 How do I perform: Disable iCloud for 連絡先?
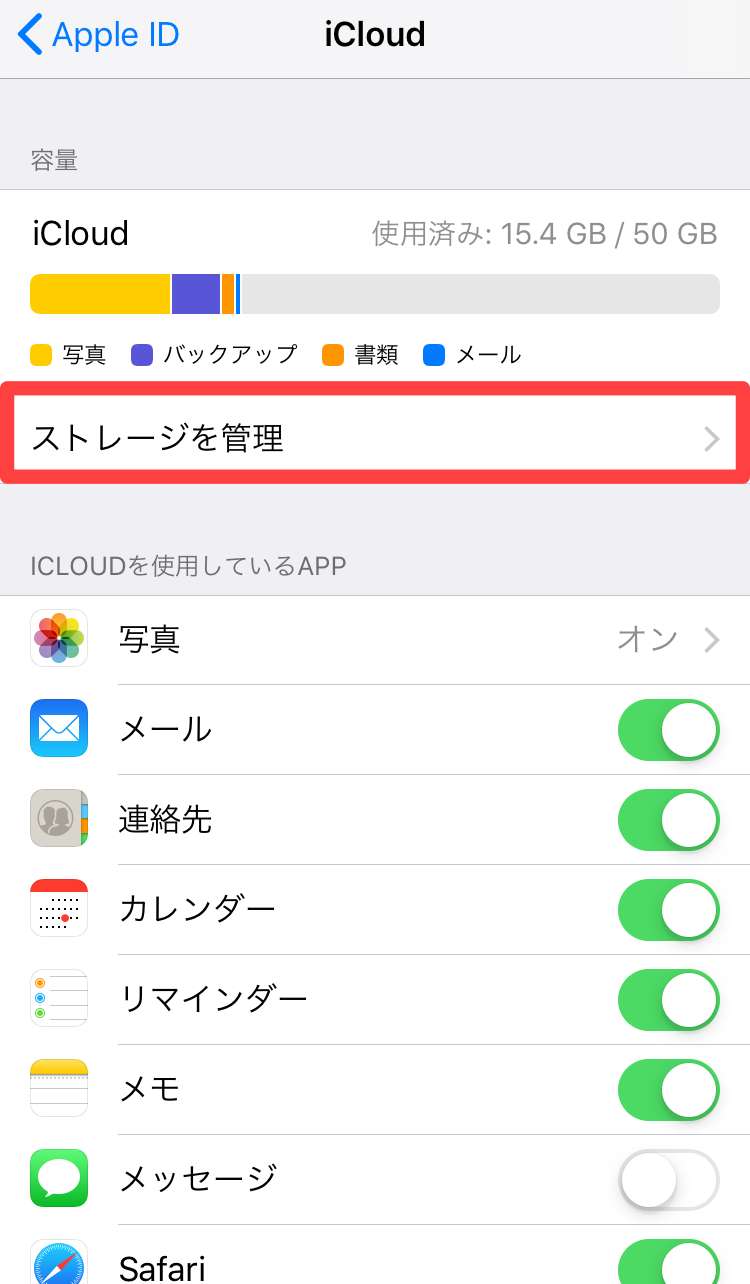(668, 819)
